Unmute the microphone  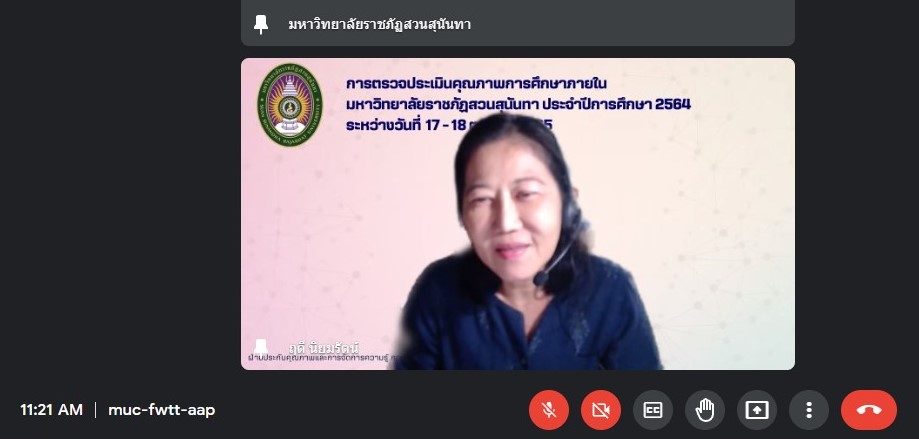click(549, 410)
